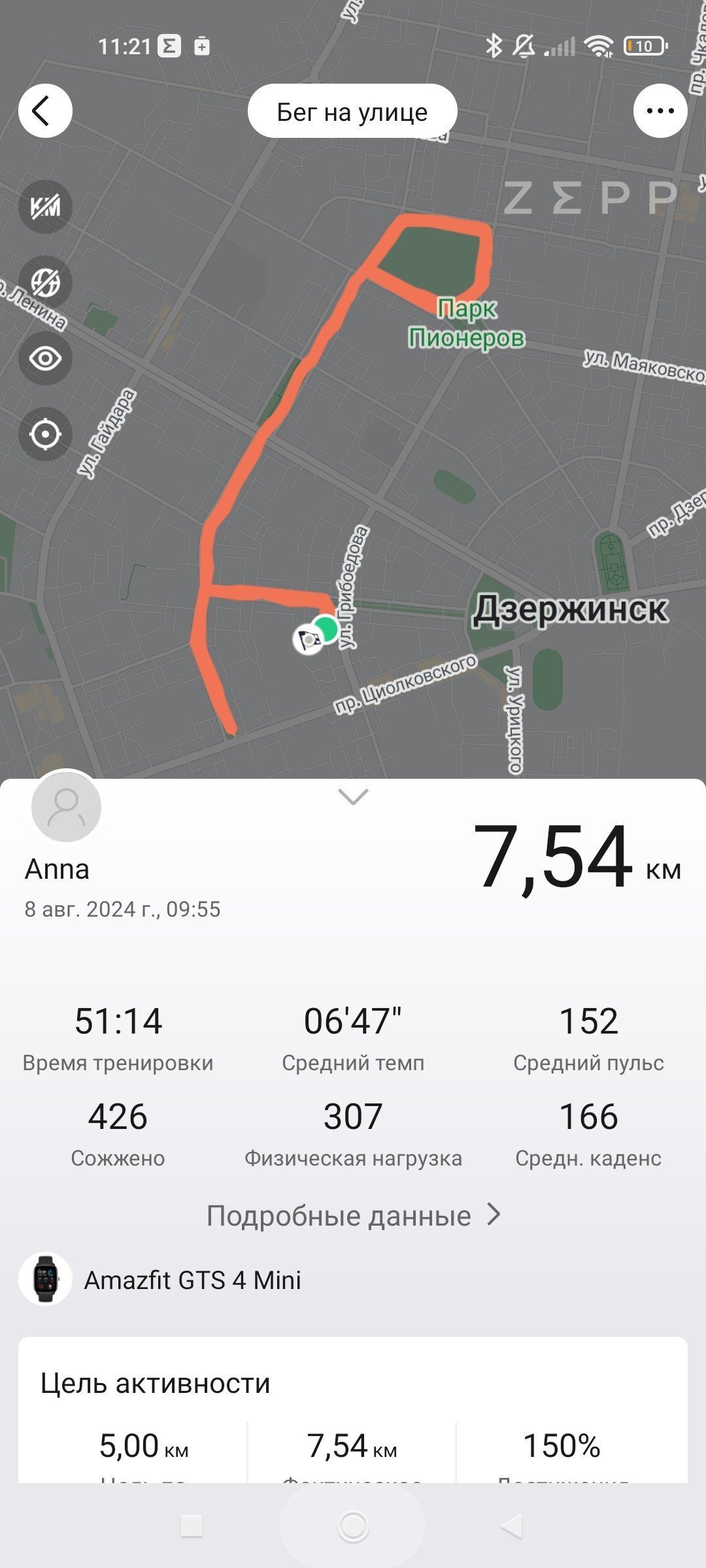Open recent apps via square button
The width and height of the screenshot is (706, 1568).
pos(192,1526)
